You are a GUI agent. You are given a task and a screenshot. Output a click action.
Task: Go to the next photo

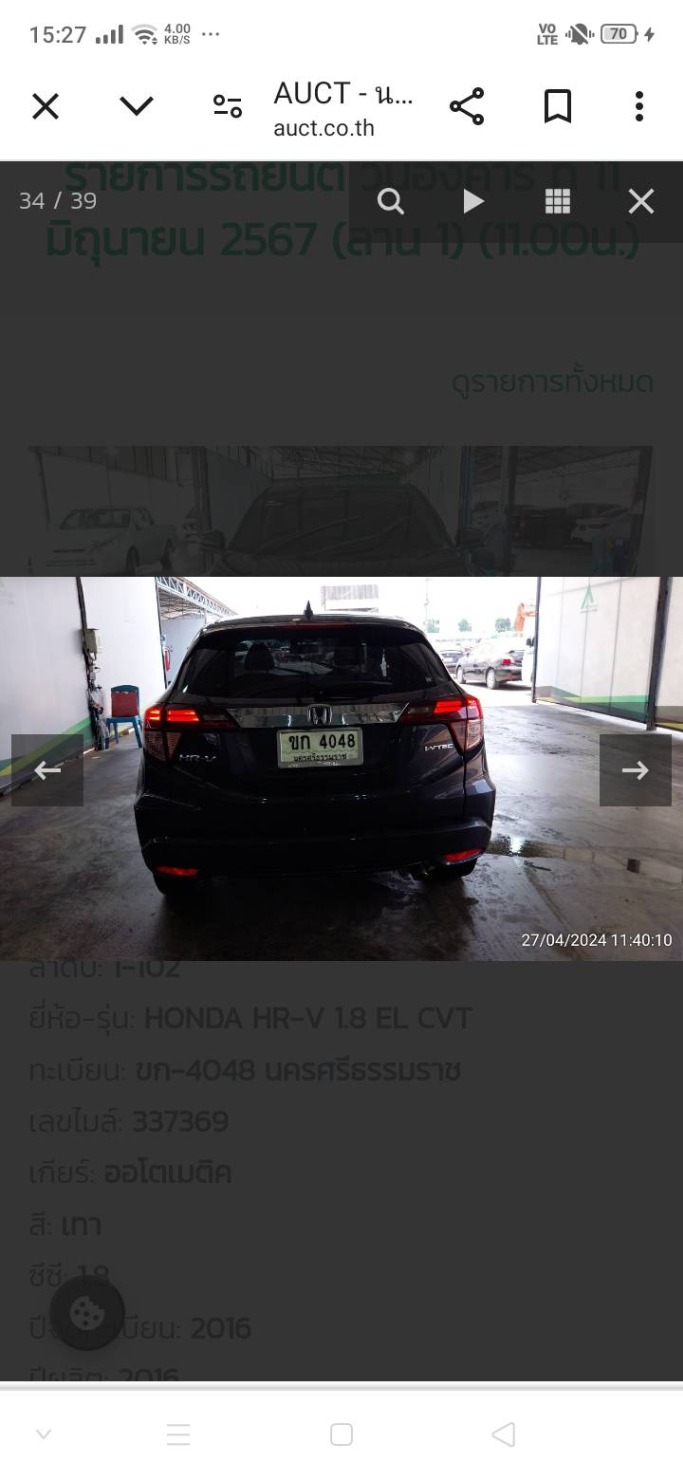tap(635, 770)
